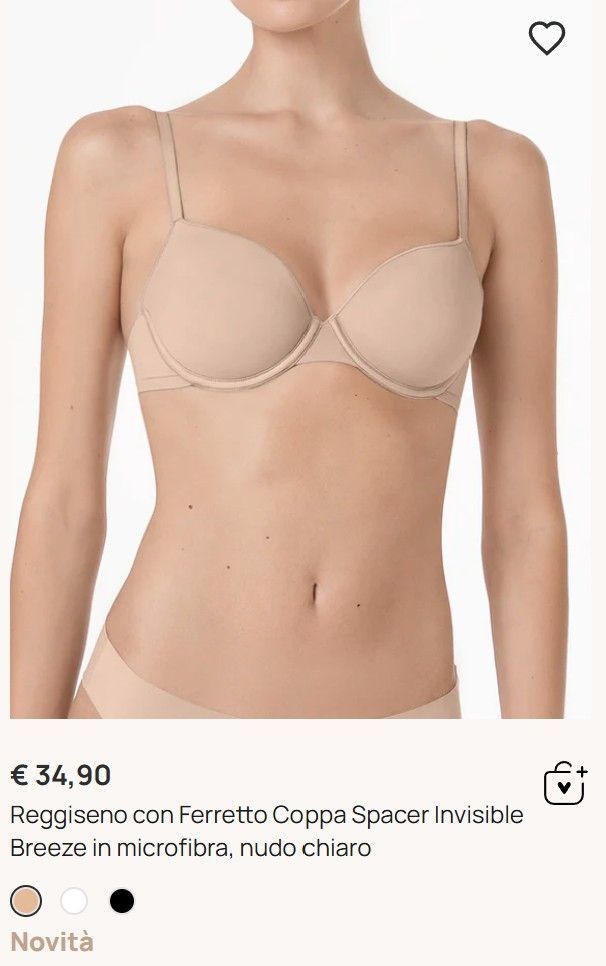This screenshot has width=606, height=966.
Task: Add product to shopping bag
Action: 564,783
